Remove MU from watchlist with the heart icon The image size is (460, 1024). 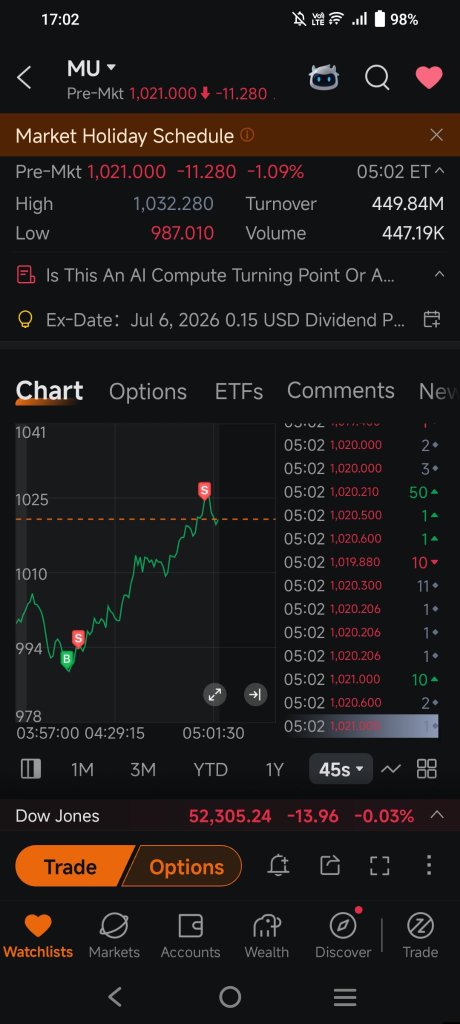pos(429,78)
